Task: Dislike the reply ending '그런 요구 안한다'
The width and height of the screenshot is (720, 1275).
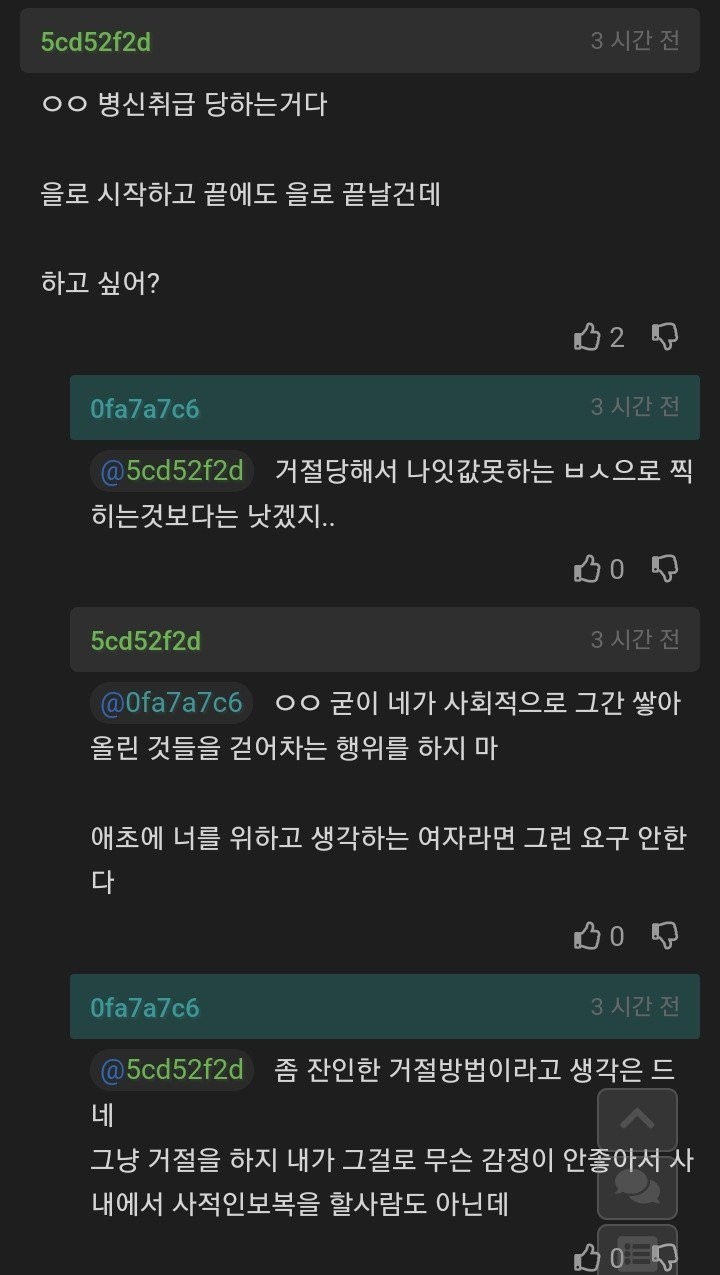Action: pyautogui.click(x=665, y=936)
